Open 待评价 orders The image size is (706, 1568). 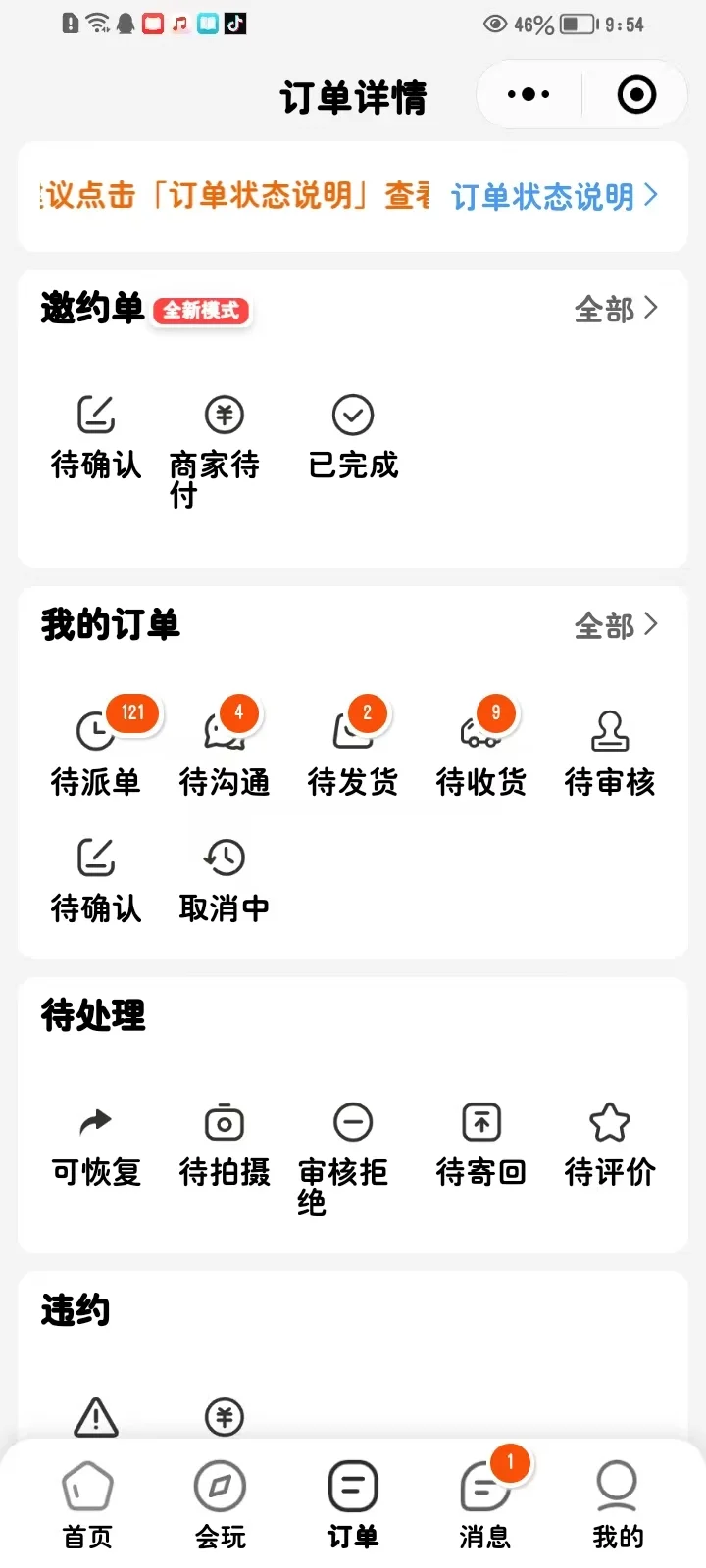pyautogui.click(x=610, y=1145)
